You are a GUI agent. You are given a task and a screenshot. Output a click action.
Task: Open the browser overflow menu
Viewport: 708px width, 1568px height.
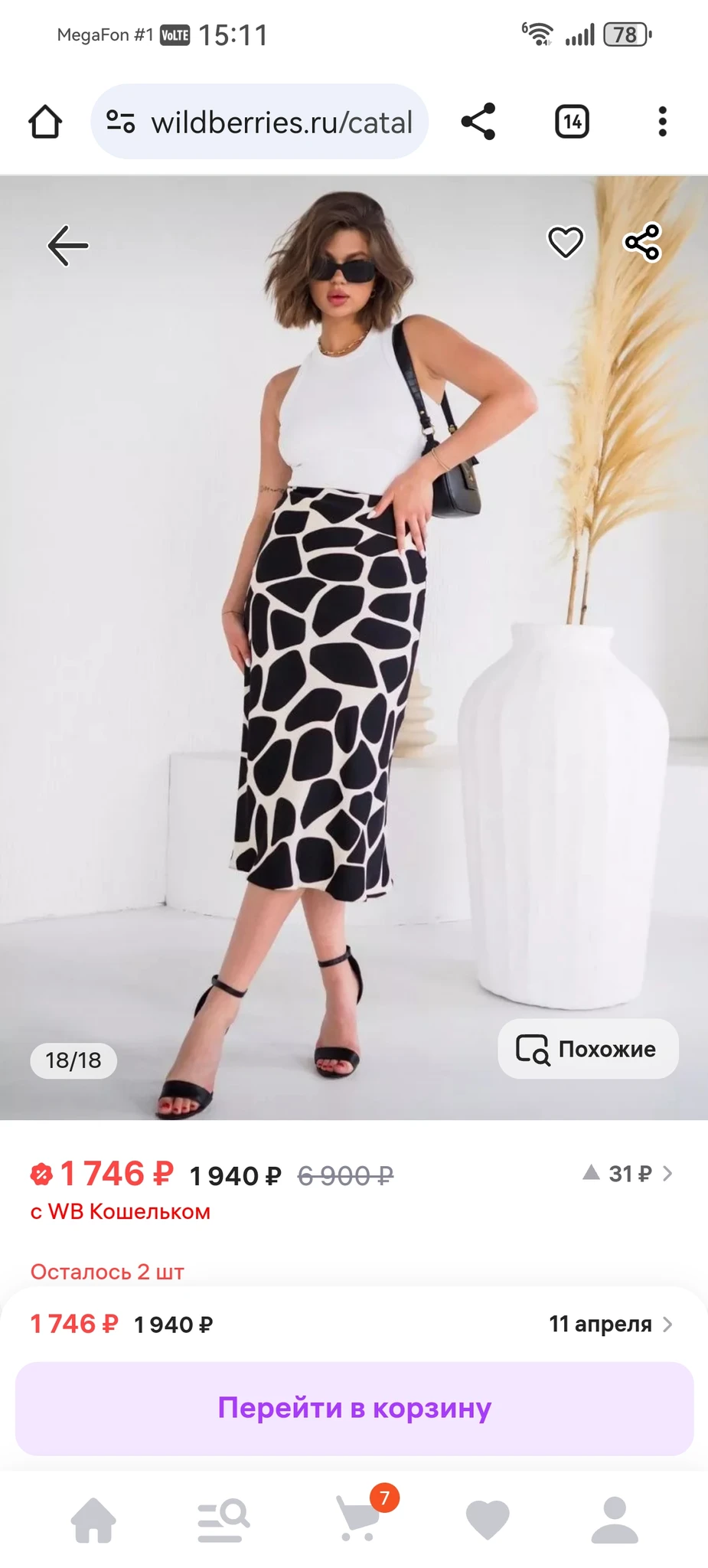click(x=663, y=122)
